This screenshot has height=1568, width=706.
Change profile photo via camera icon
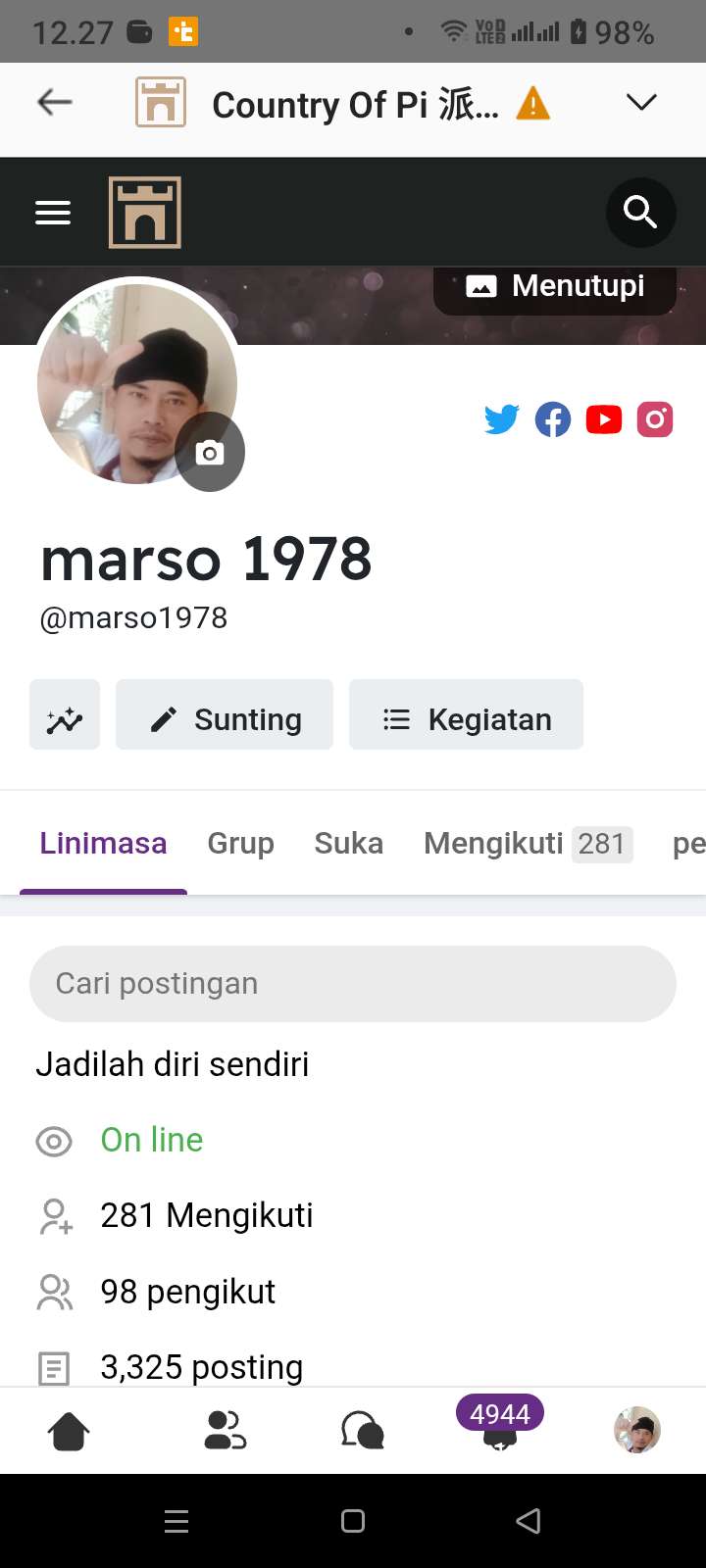(x=210, y=453)
